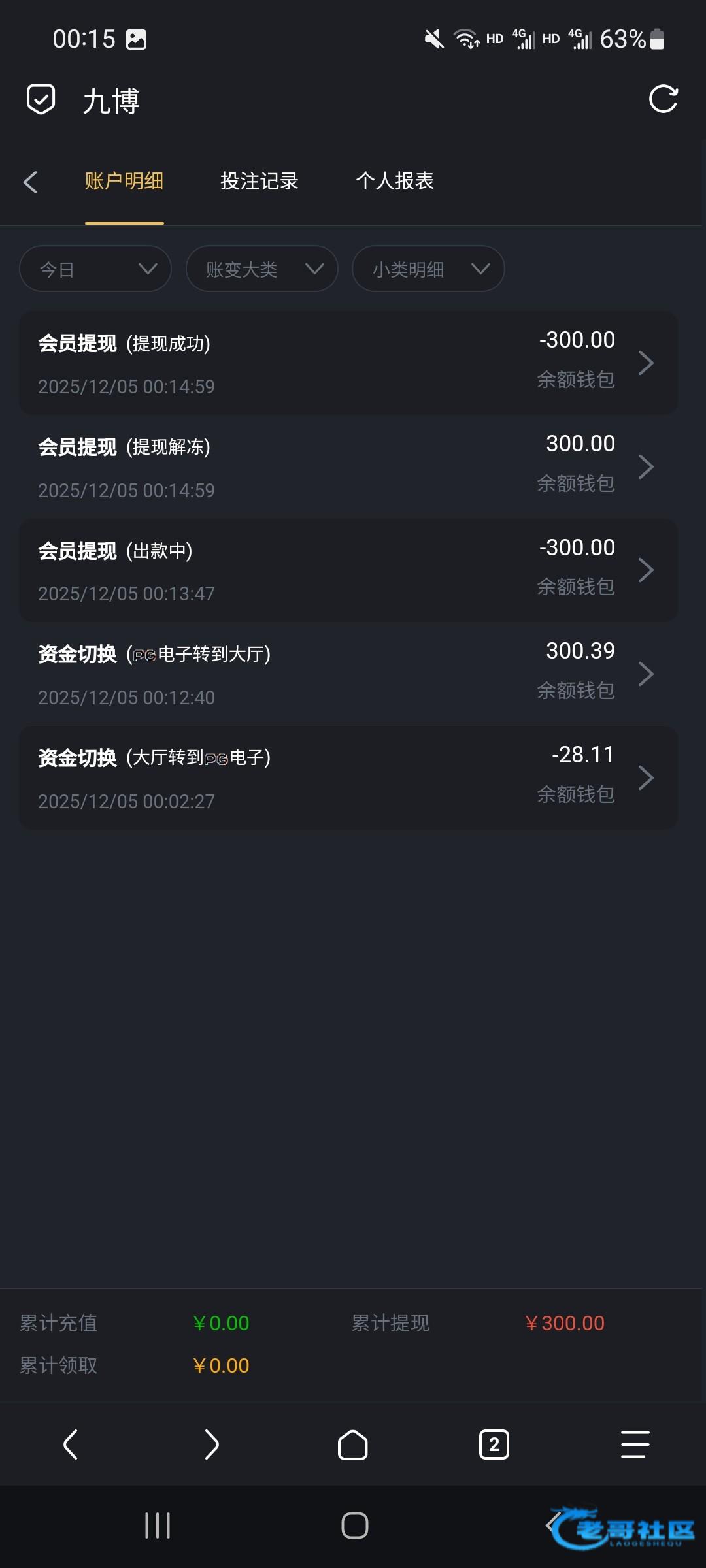Select the 账户明细 tab
The width and height of the screenshot is (706, 1568).
click(x=124, y=181)
